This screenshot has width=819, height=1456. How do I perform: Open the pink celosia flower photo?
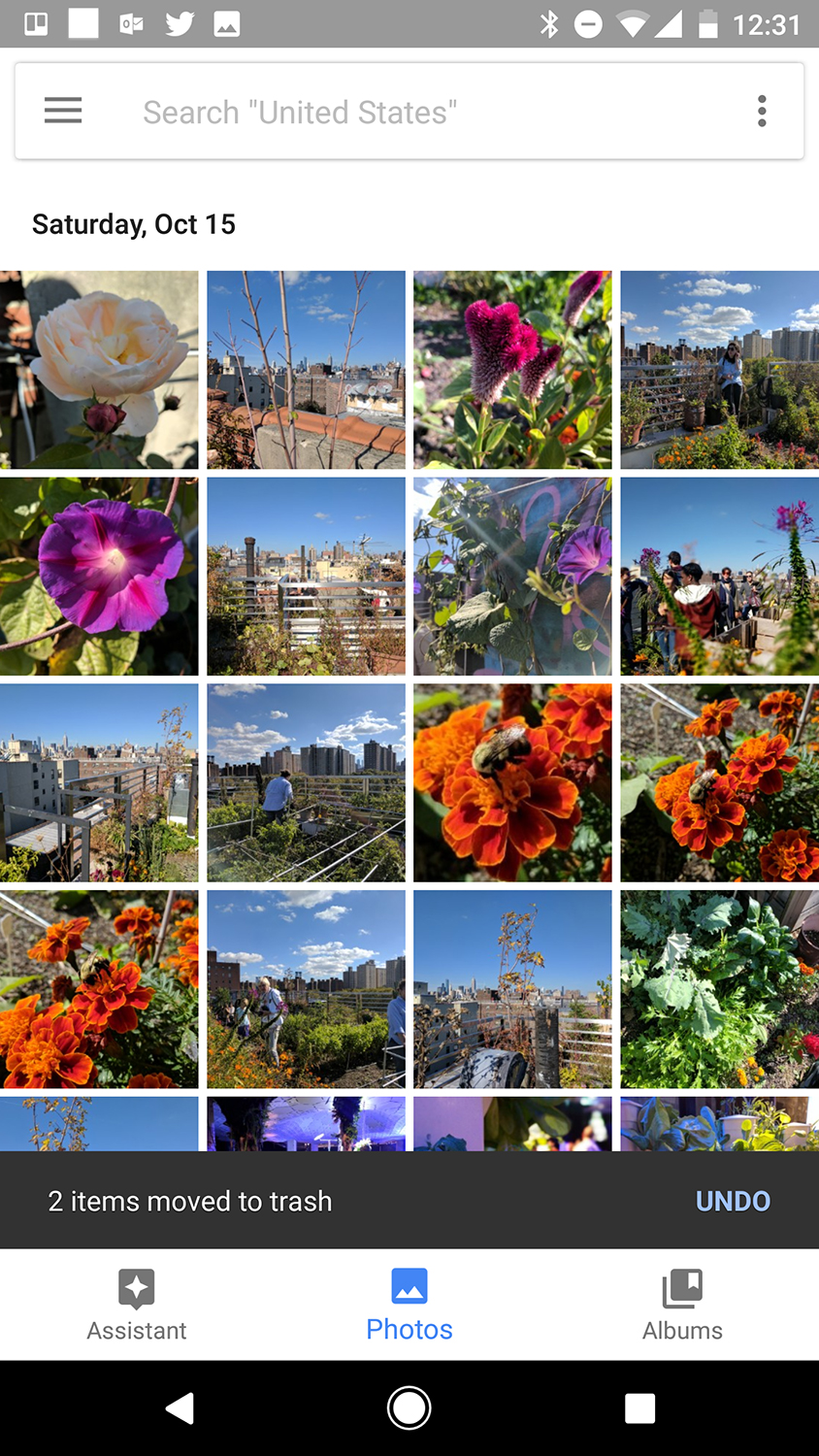(512, 370)
